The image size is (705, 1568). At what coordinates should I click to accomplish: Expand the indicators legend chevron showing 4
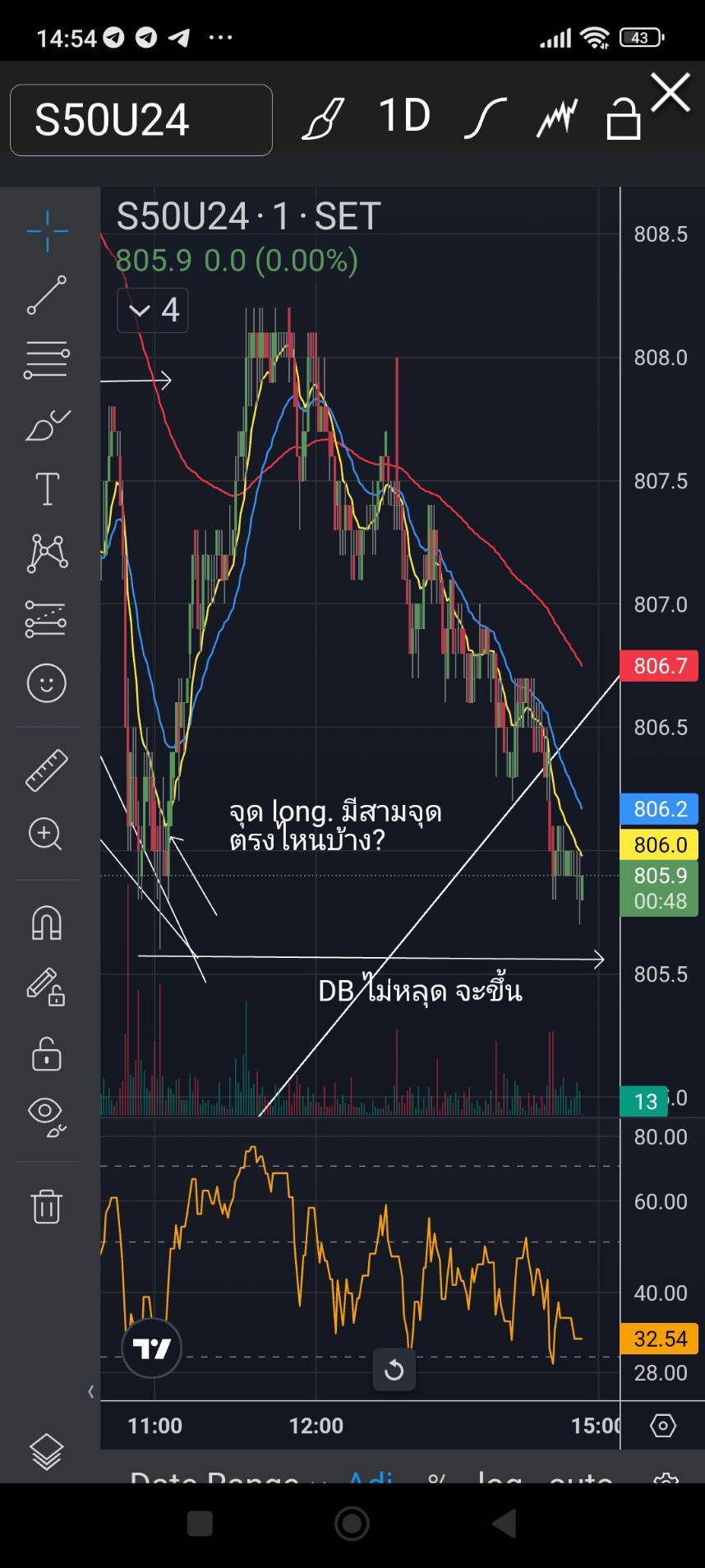(x=153, y=310)
